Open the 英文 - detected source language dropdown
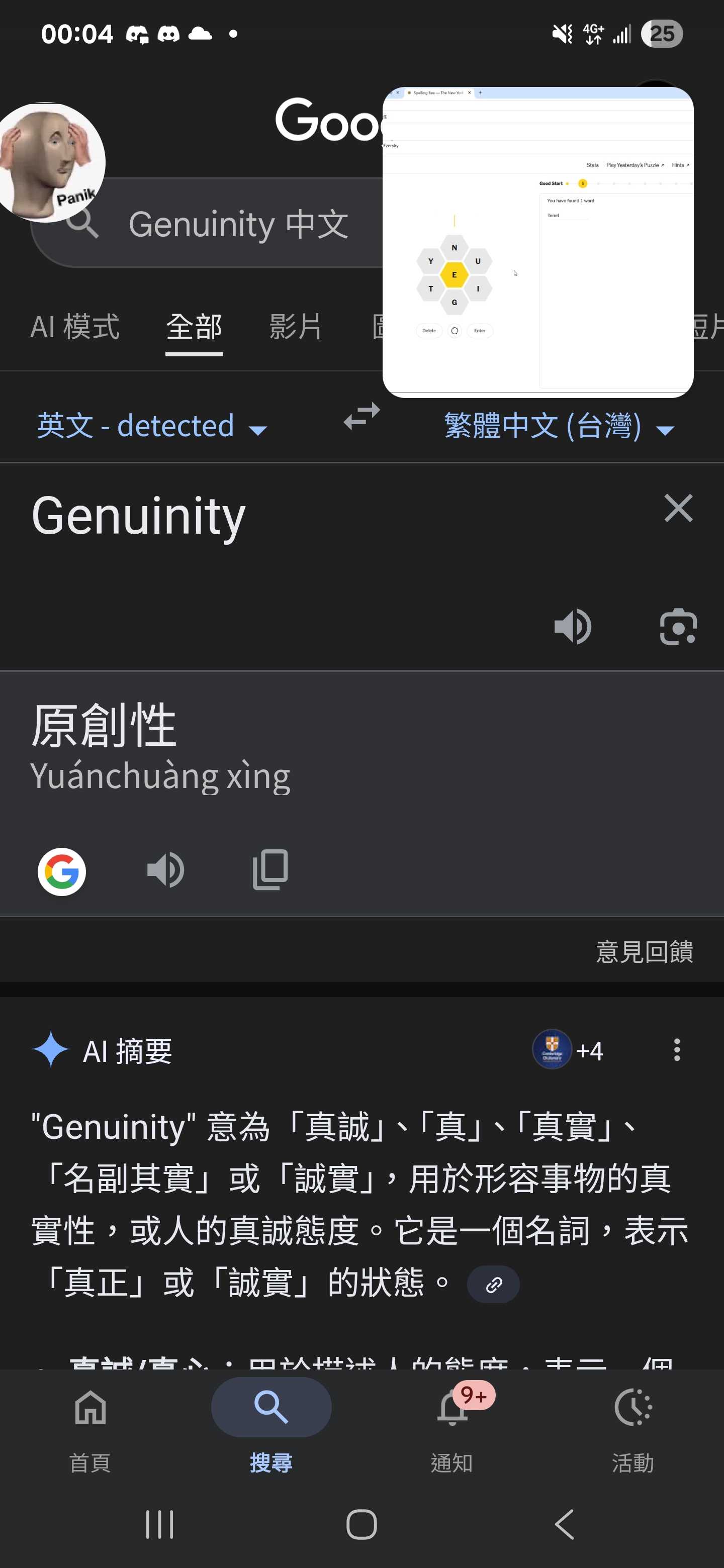724x1568 pixels. (151, 426)
